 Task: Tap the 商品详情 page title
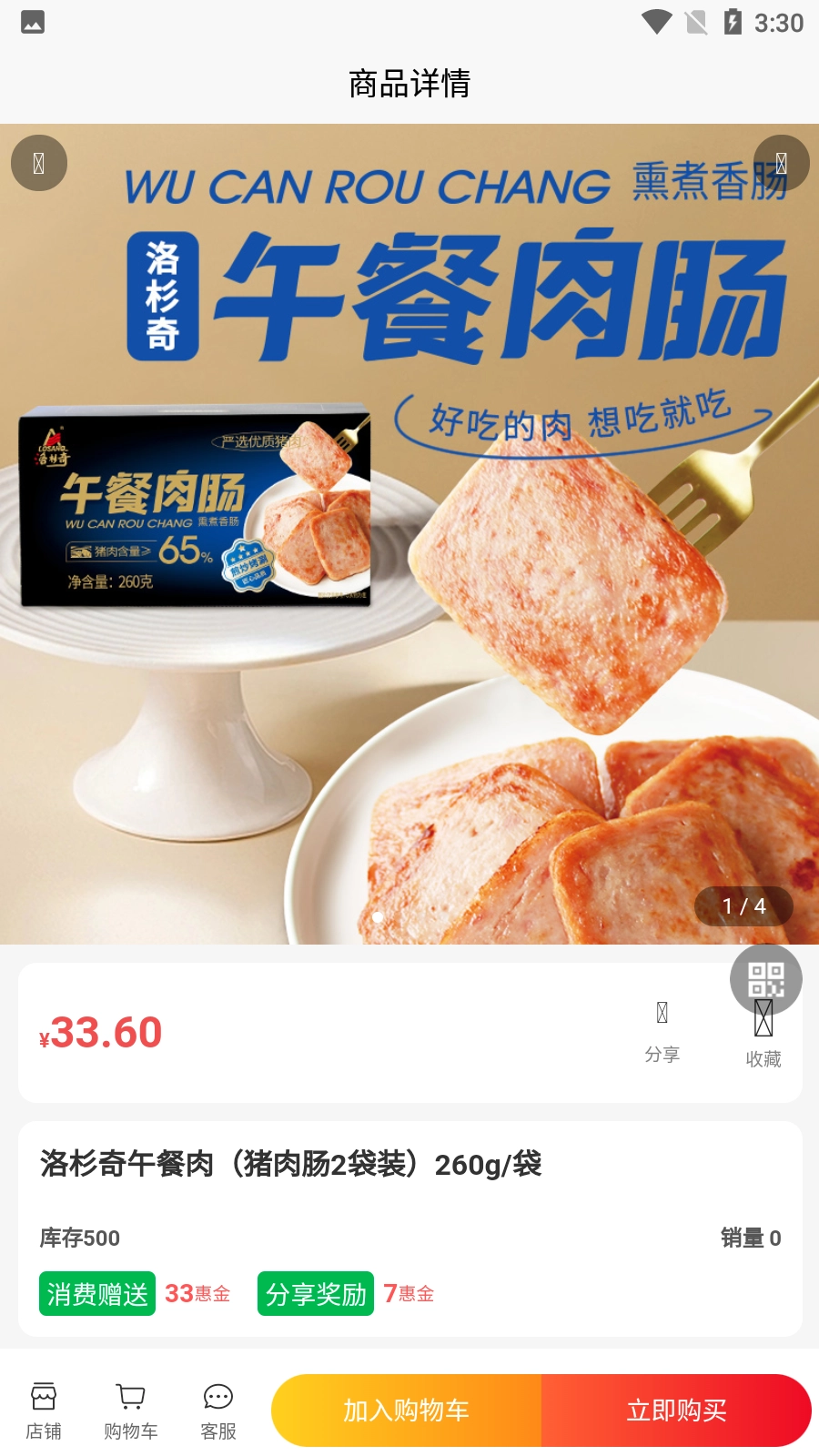pos(409,83)
